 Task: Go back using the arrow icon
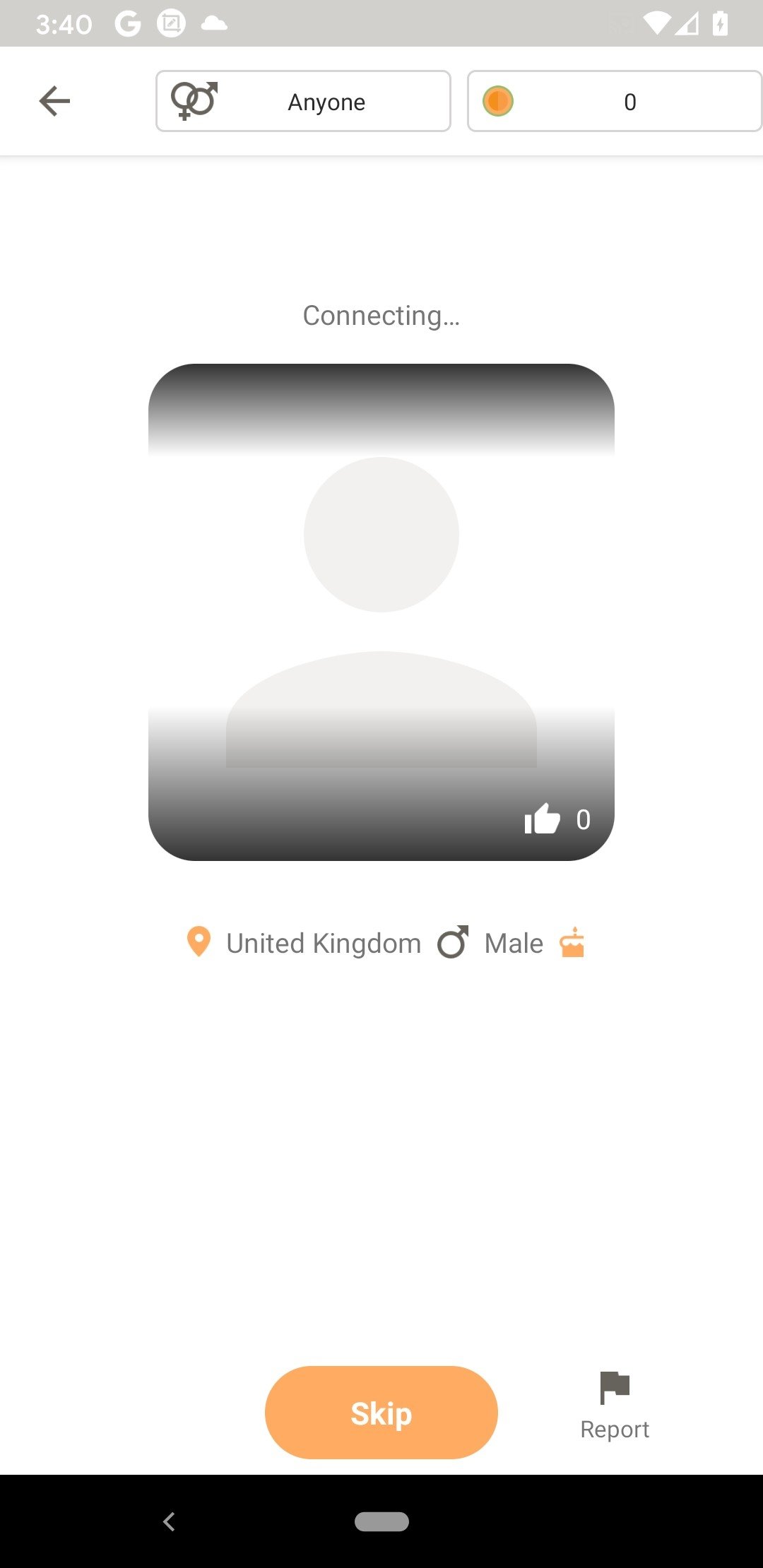pos(54,101)
